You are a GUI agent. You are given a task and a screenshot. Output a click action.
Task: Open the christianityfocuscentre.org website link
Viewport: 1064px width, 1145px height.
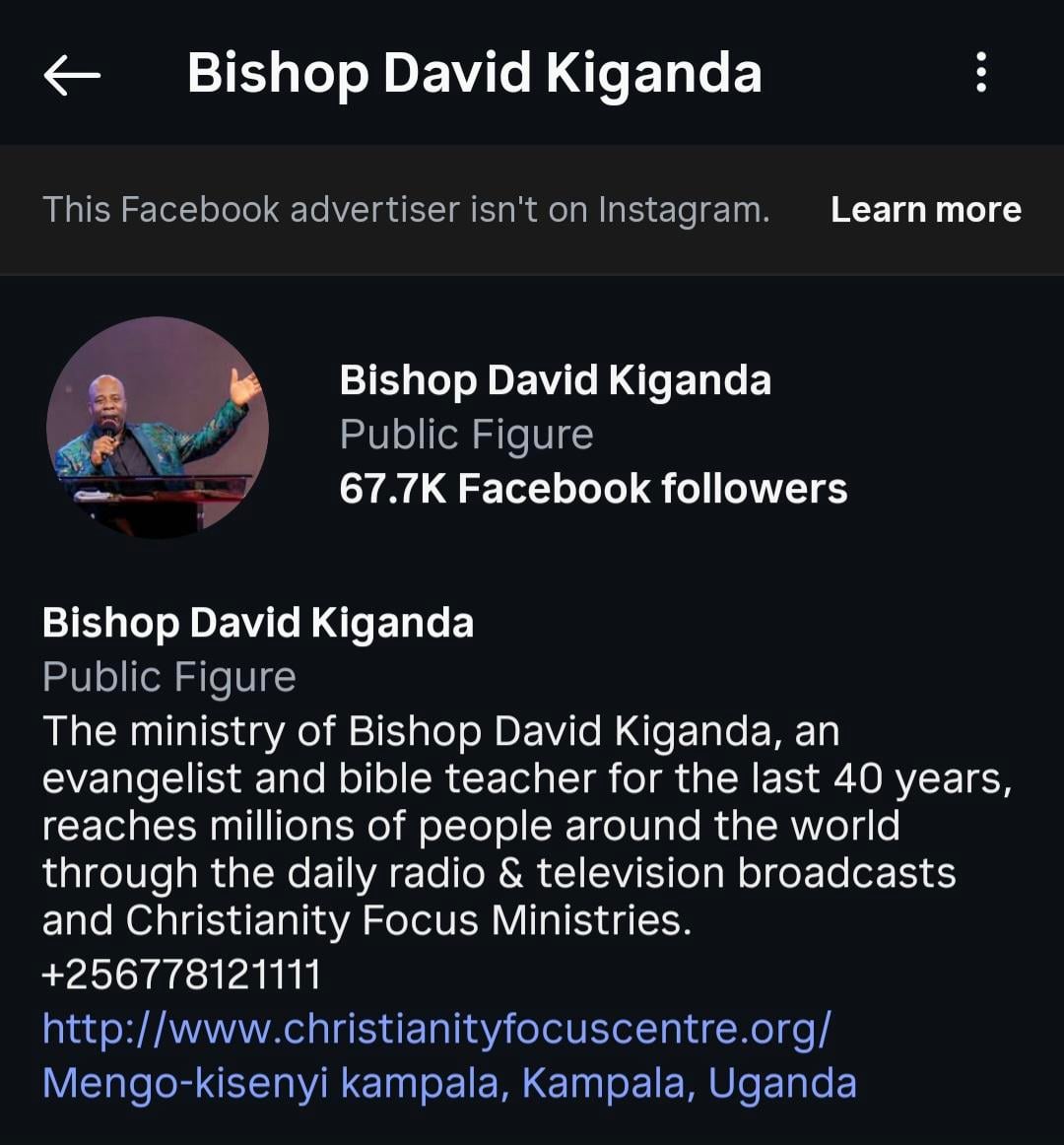[x=436, y=1029]
